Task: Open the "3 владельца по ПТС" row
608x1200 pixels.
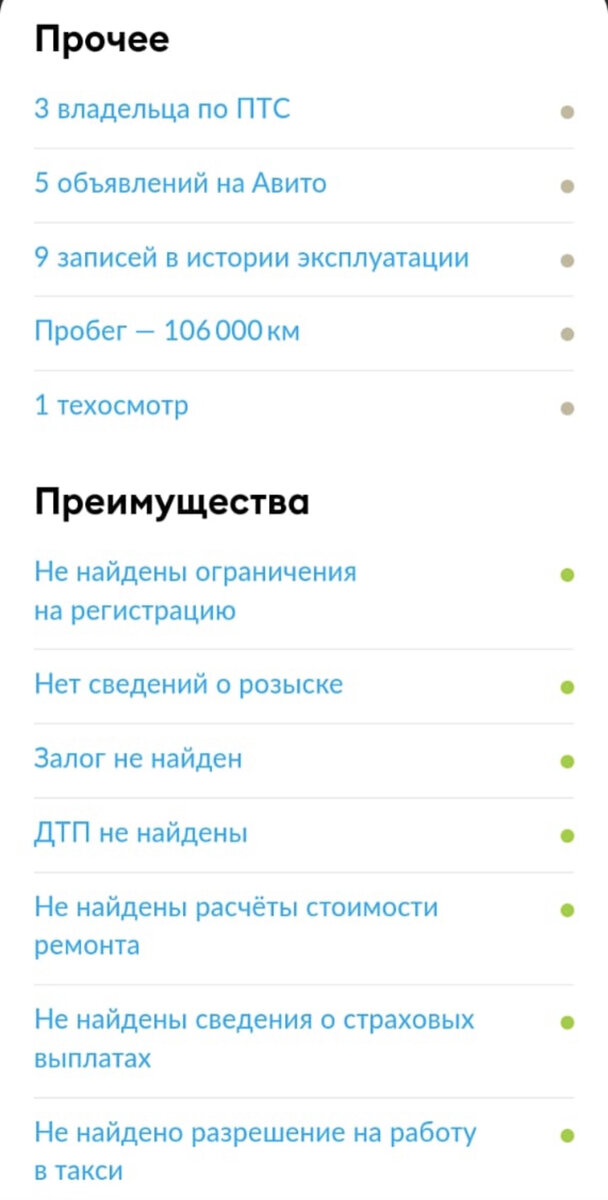Action: [x=162, y=110]
